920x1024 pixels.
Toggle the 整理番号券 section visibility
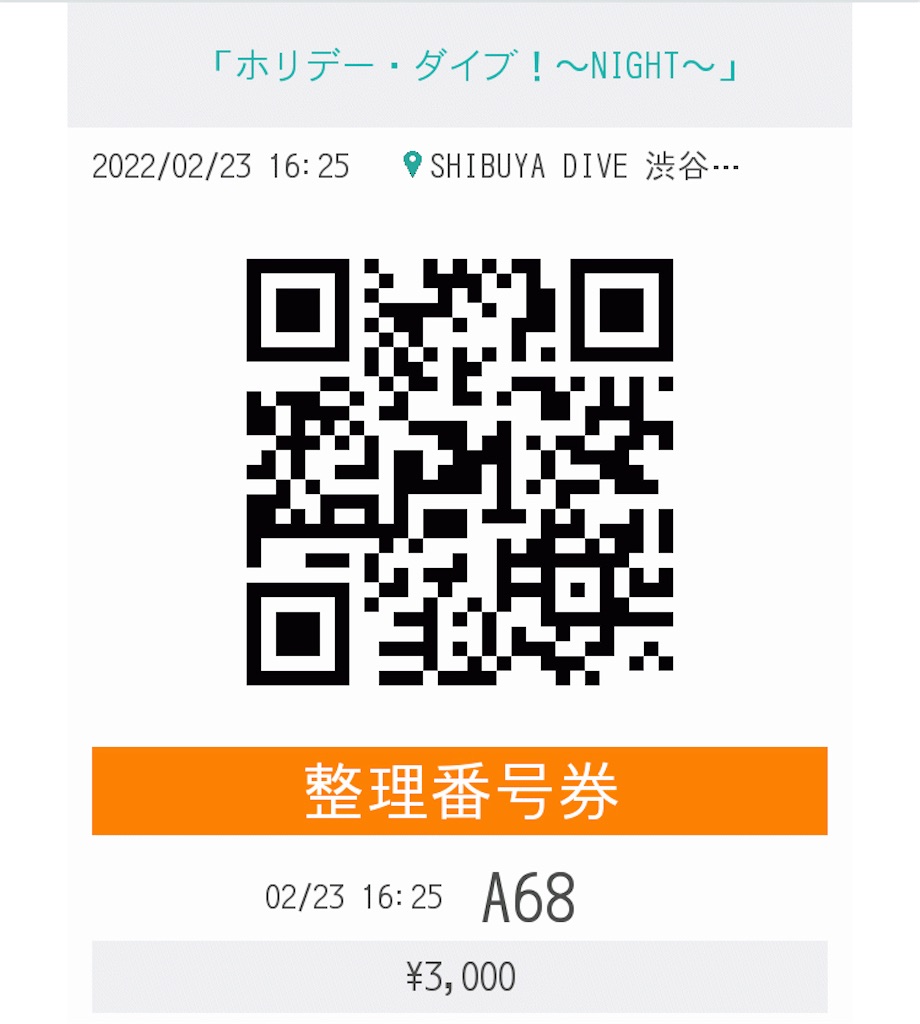[x=460, y=790]
